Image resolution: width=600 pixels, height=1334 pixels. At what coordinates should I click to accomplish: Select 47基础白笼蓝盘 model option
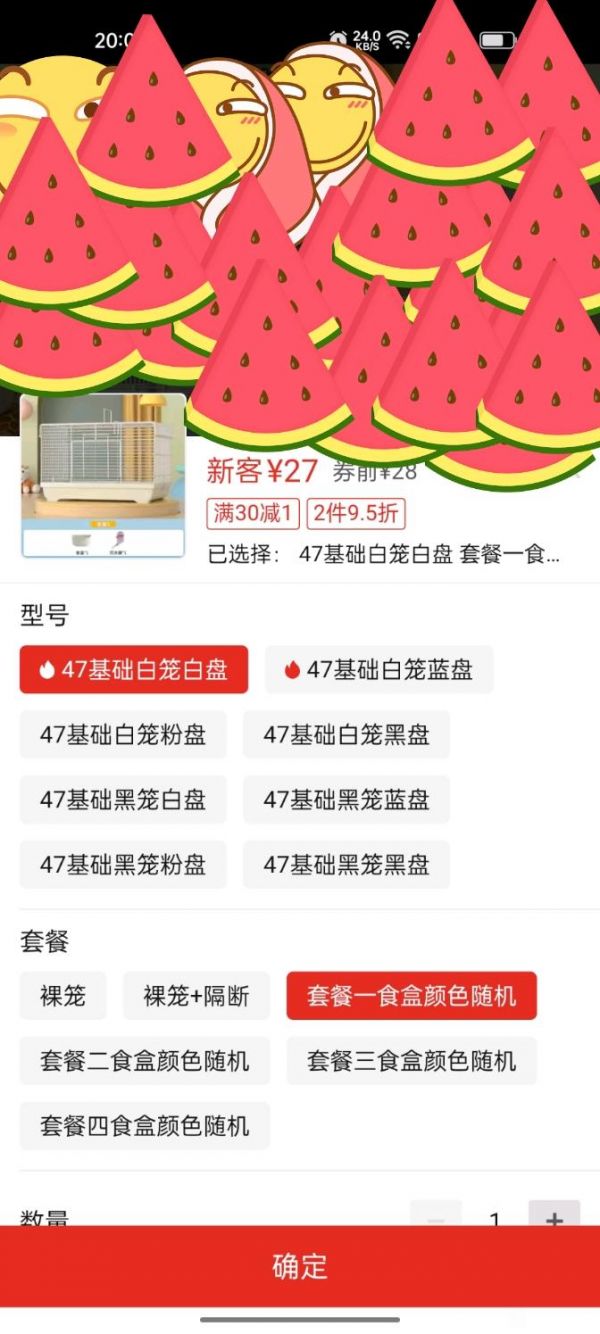379,670
